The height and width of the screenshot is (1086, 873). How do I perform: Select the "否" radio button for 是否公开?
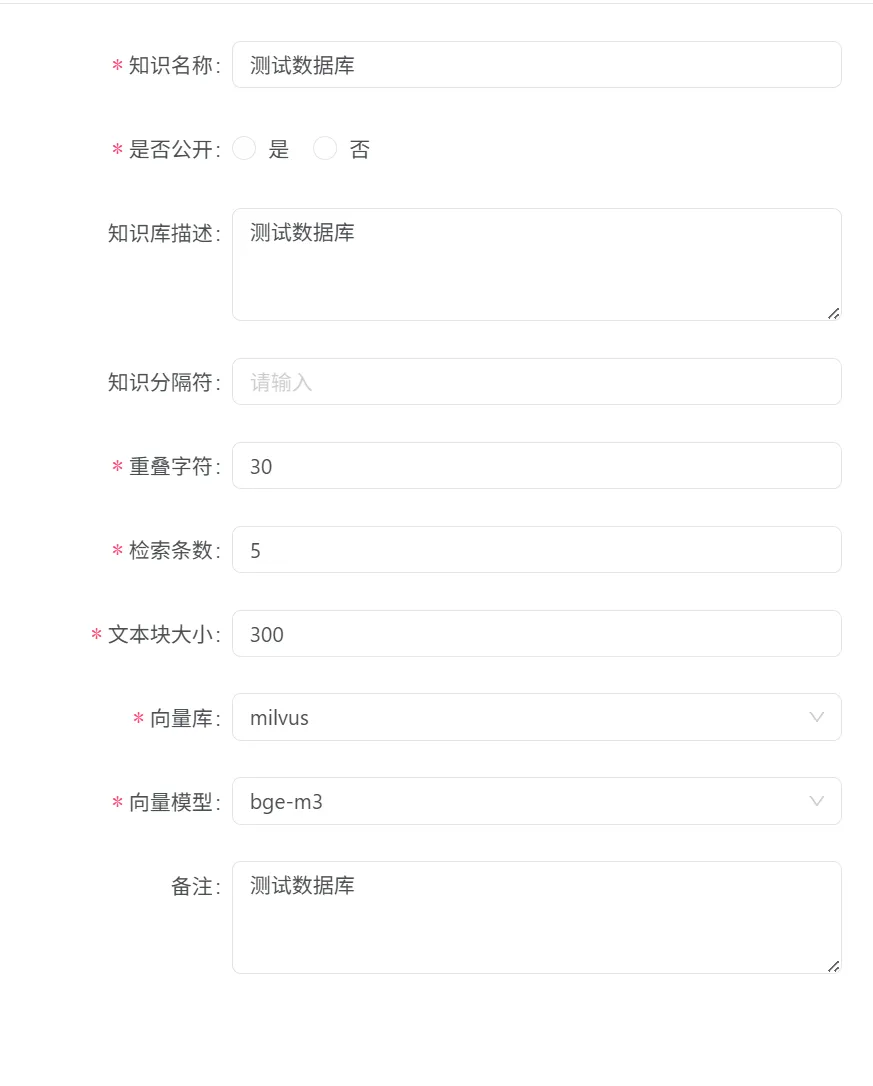(324, 148)
